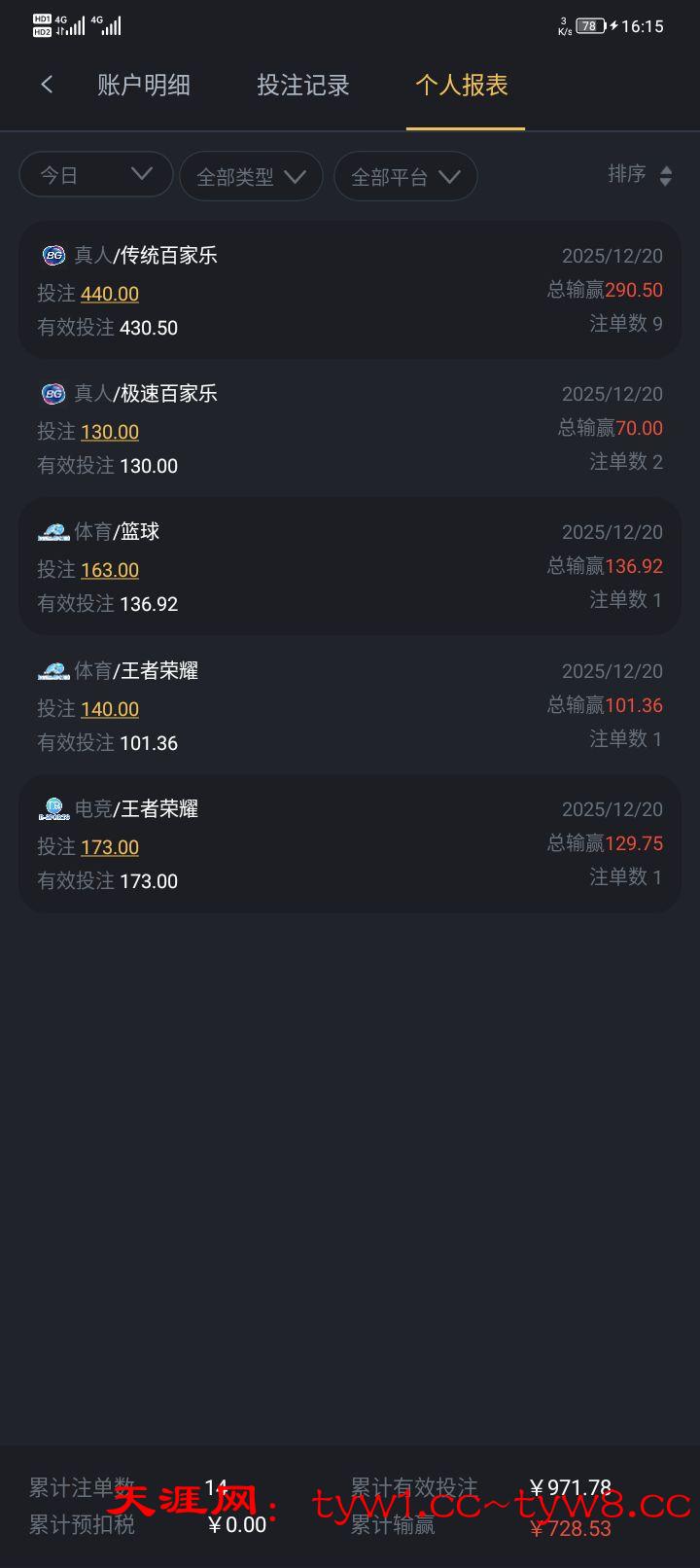
Task: Open the 传统百家乐 bet amount 440.00
Action: (x=110, y=294)
